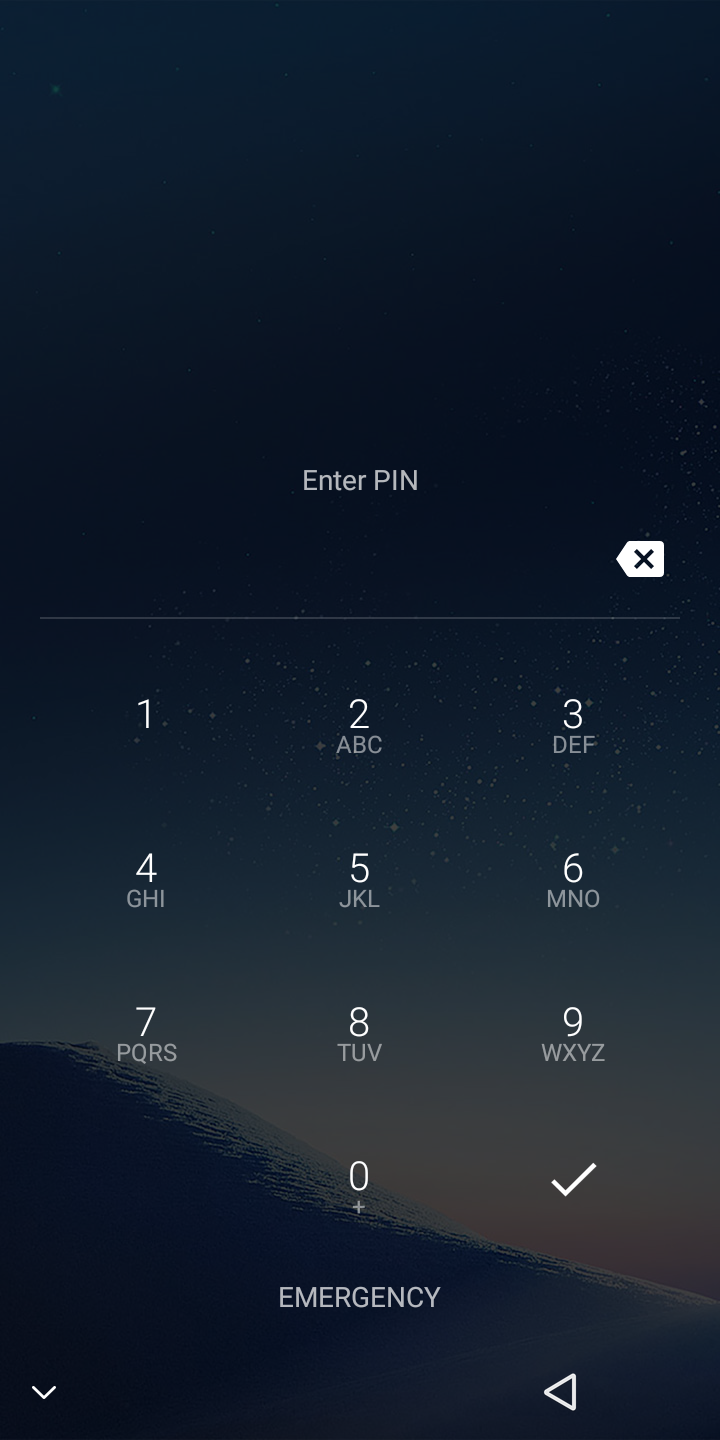Focus the PIN entry field
Screen dimensions: 720x1440
(x=324, y=559)
